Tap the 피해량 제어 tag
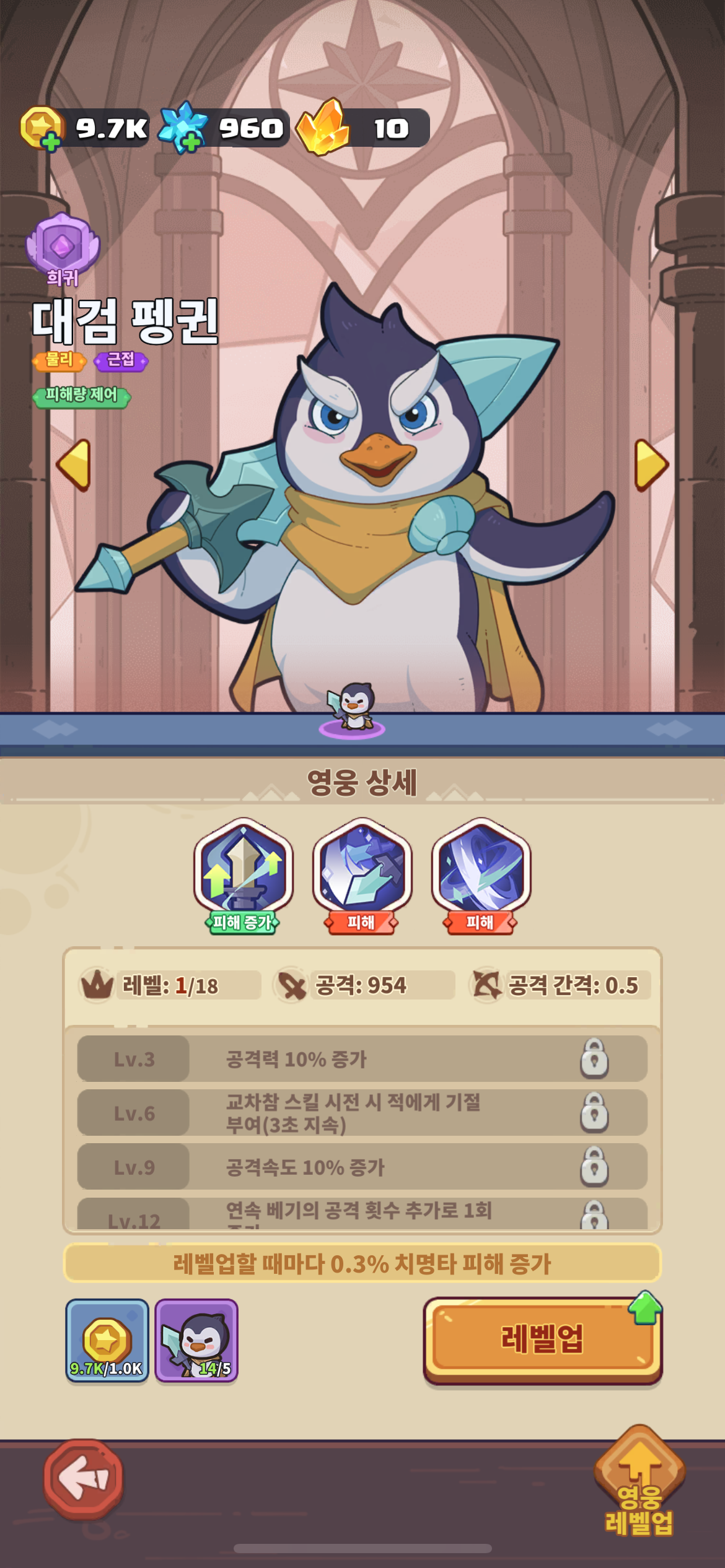The width and height of the screenshot is (725, 1568). pos(81,396)
